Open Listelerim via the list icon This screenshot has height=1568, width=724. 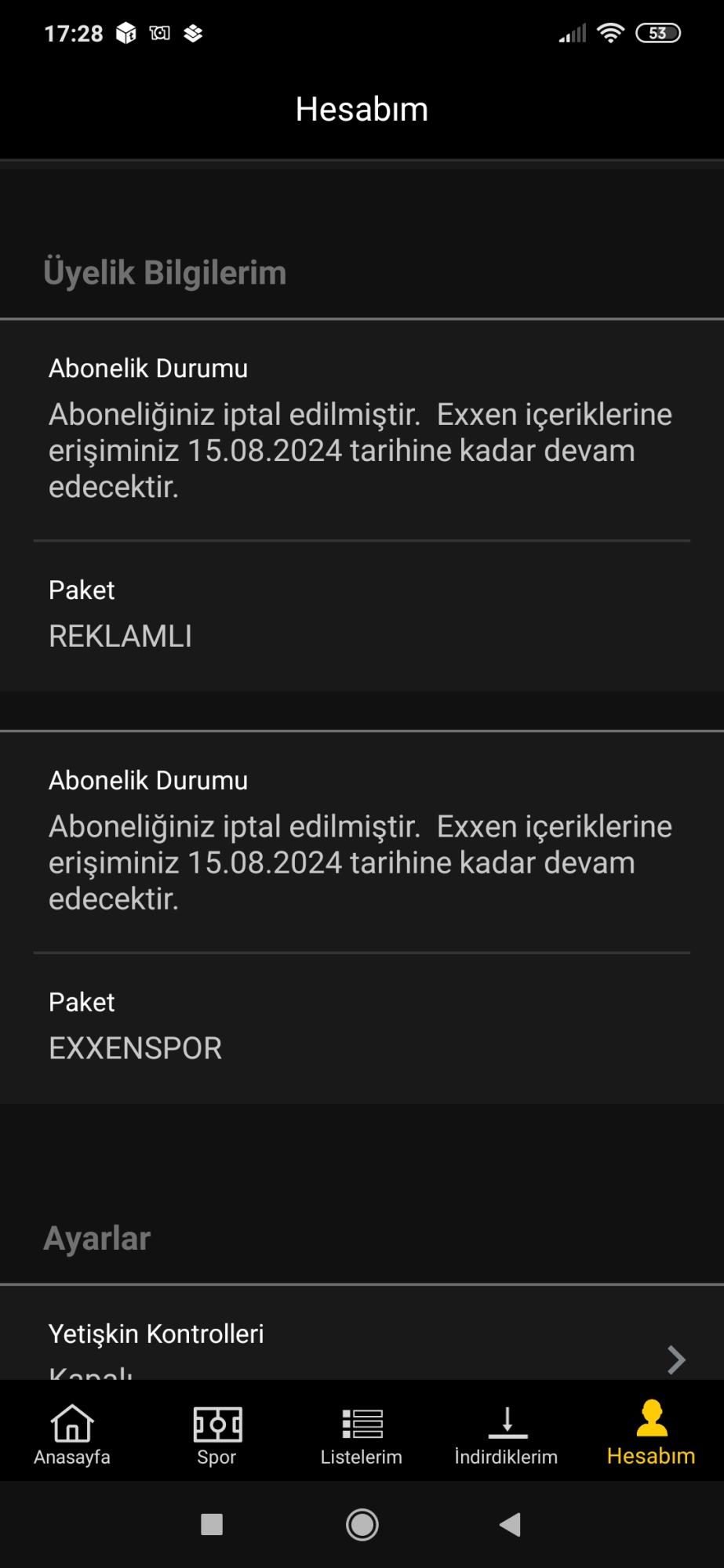pos(362,1427)
